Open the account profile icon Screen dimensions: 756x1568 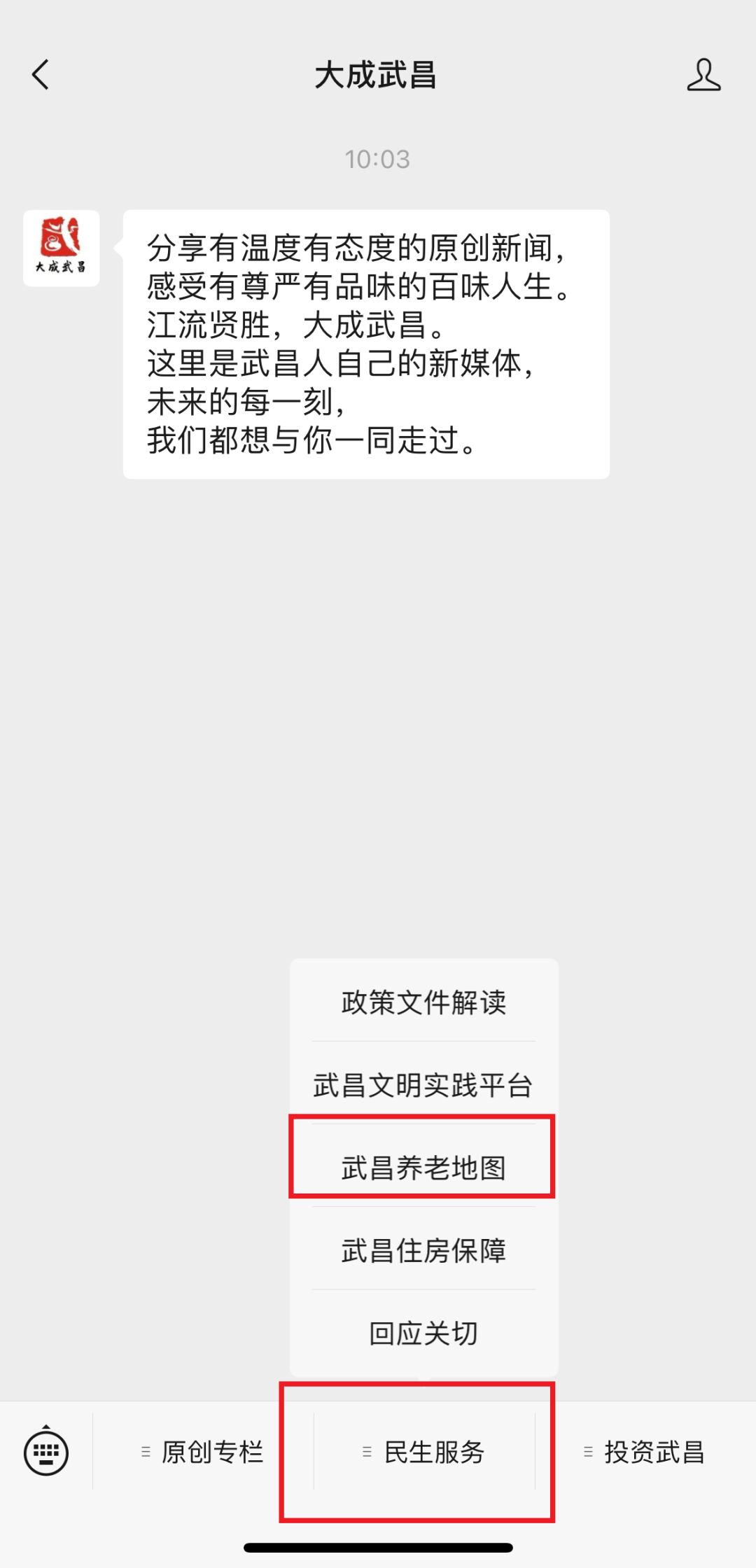[703, 75]
